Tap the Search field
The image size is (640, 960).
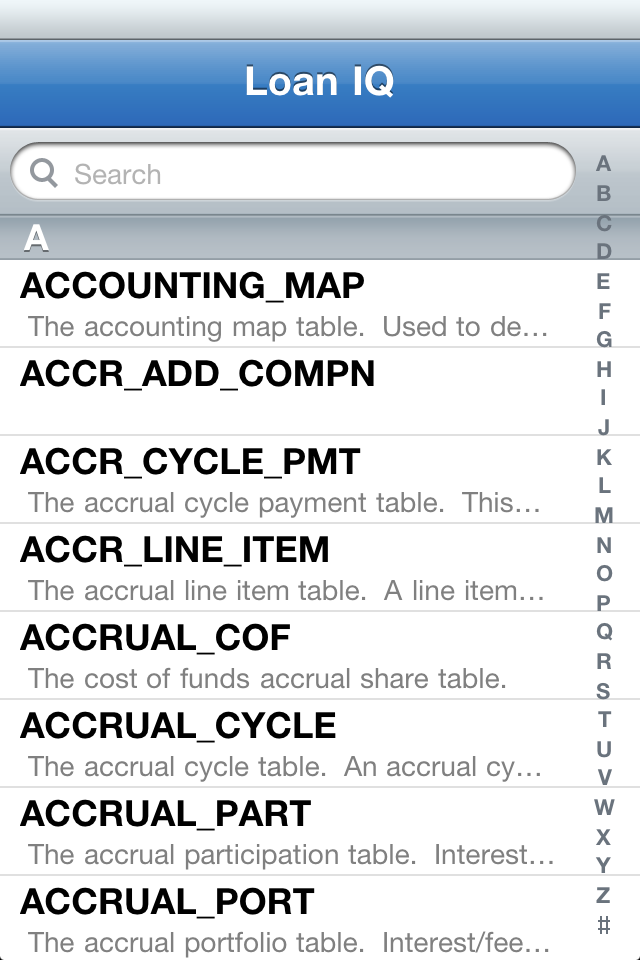(x=292, y=174)
